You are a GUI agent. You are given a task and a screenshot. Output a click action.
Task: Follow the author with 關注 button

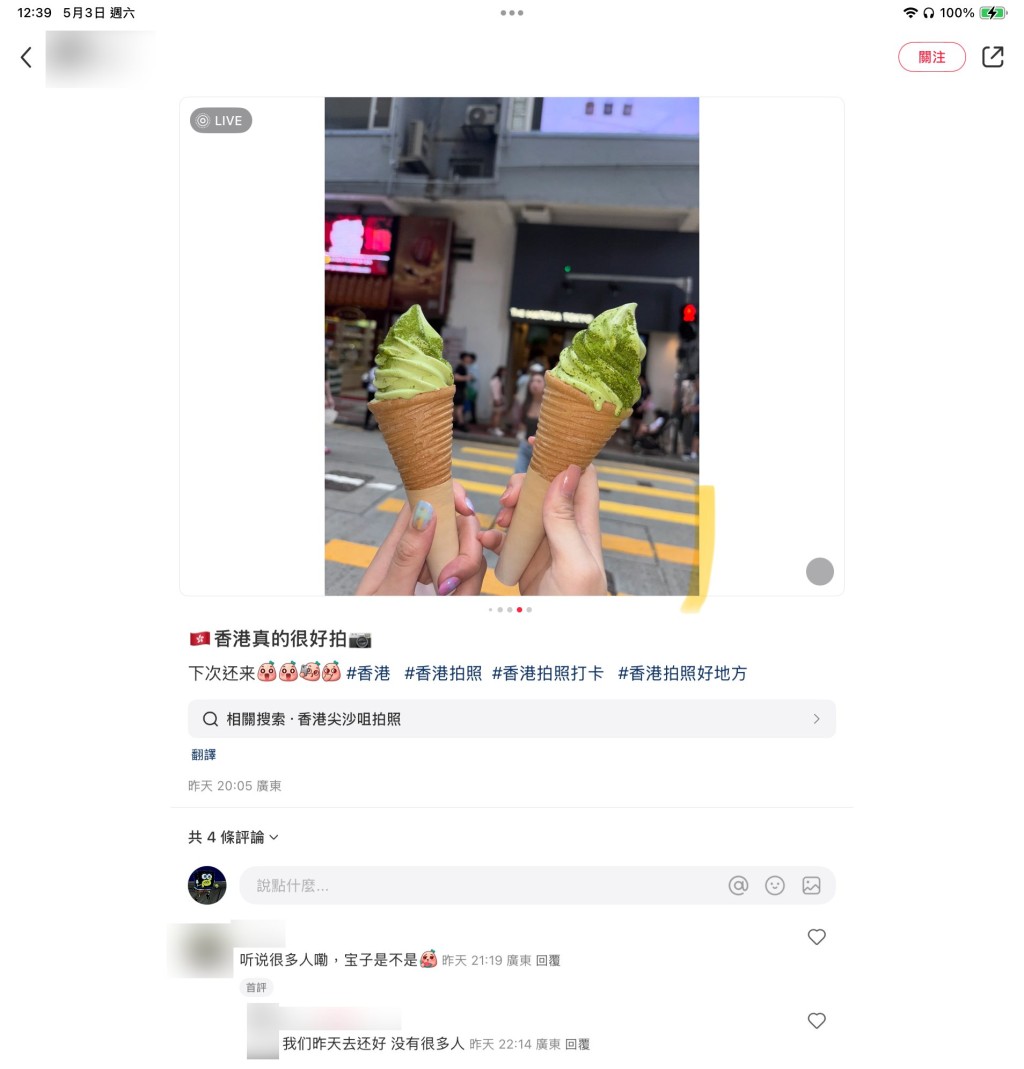pos(931,57)
